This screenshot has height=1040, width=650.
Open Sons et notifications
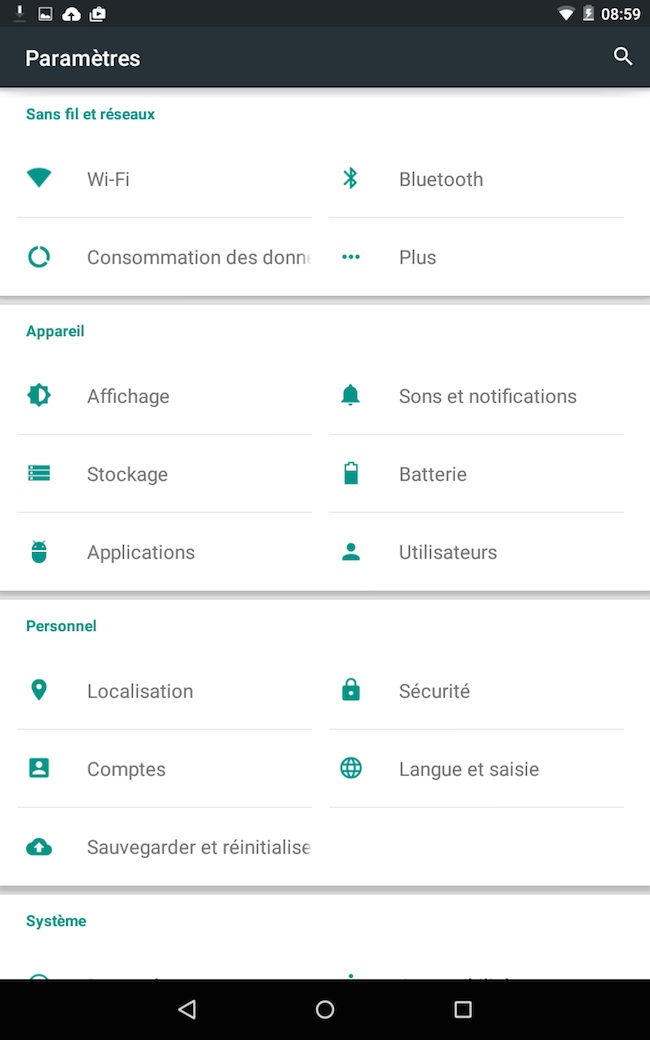476,396
